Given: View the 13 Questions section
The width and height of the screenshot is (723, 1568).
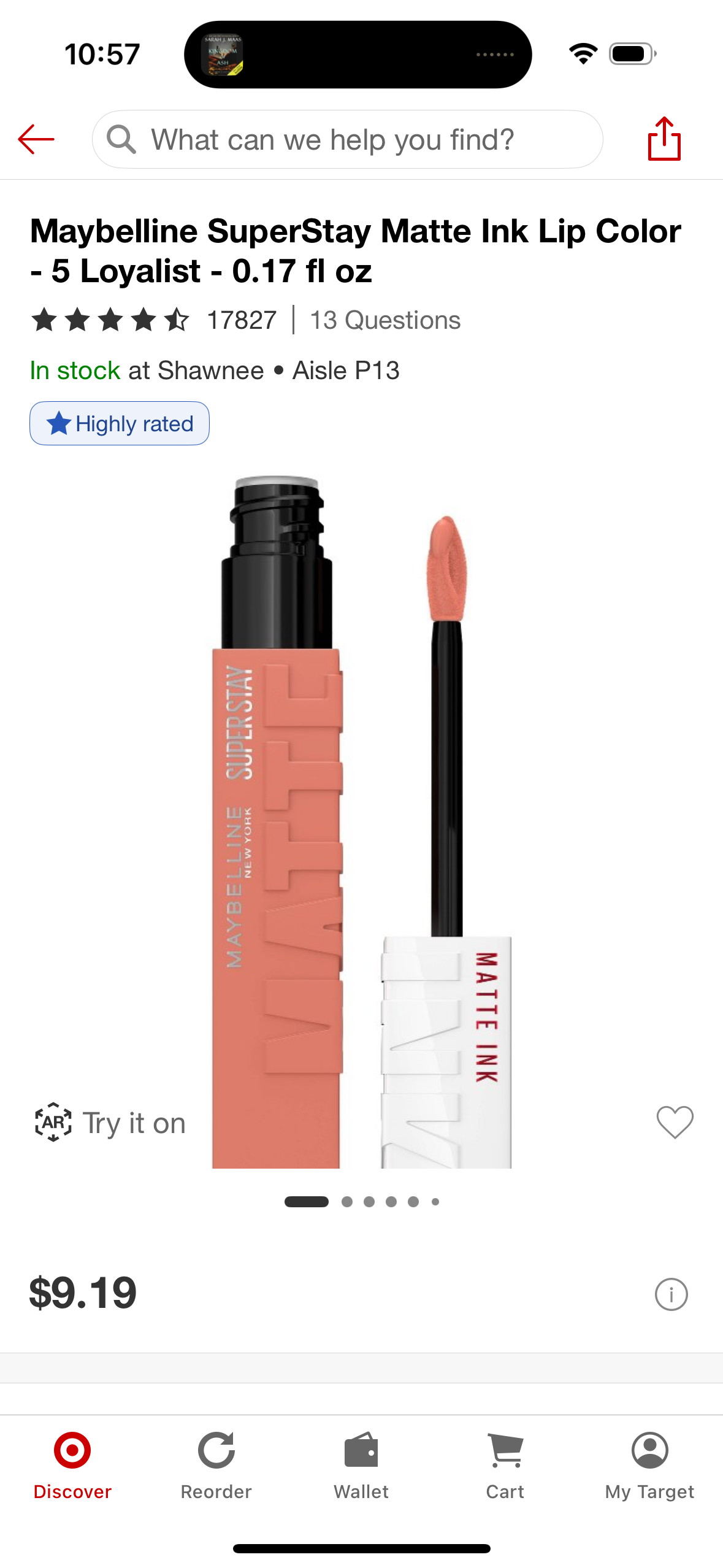Looking at the screenshot, I should (x=385, y=320).
